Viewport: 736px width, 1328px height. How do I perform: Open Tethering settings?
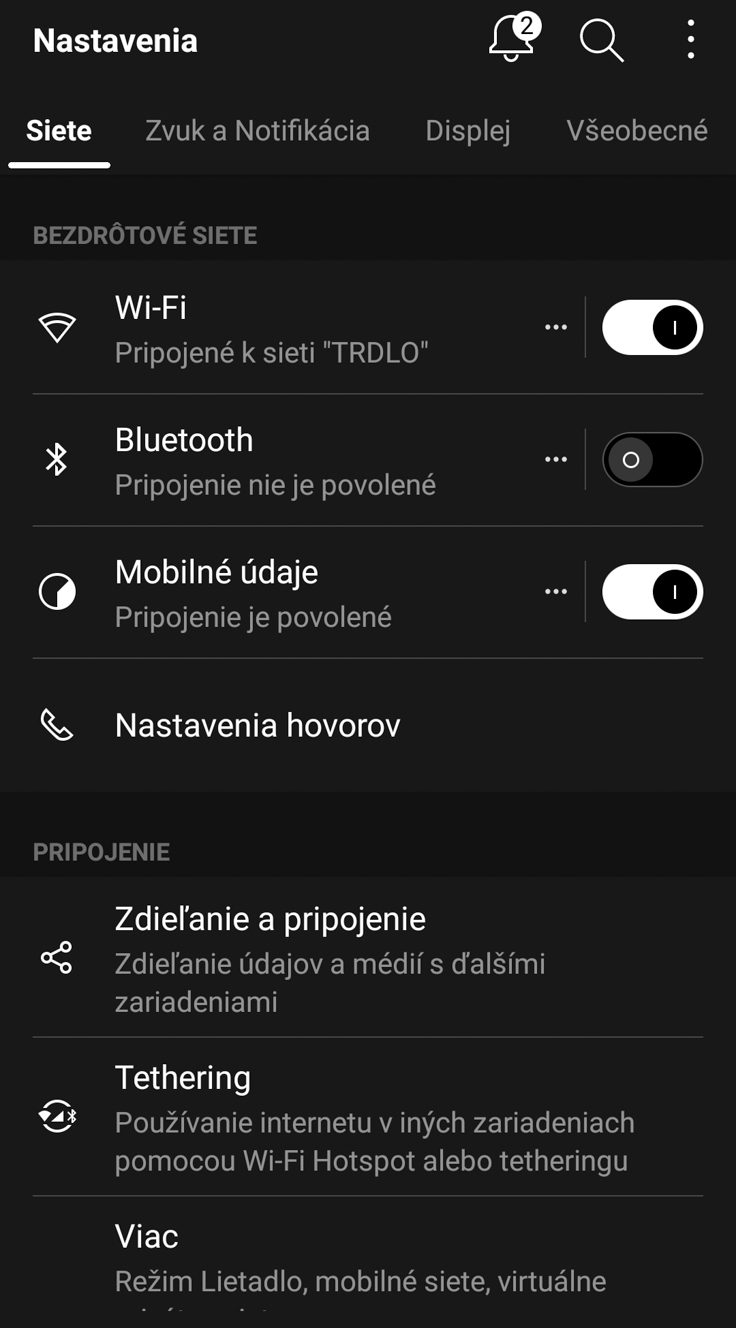point(368,1117)
